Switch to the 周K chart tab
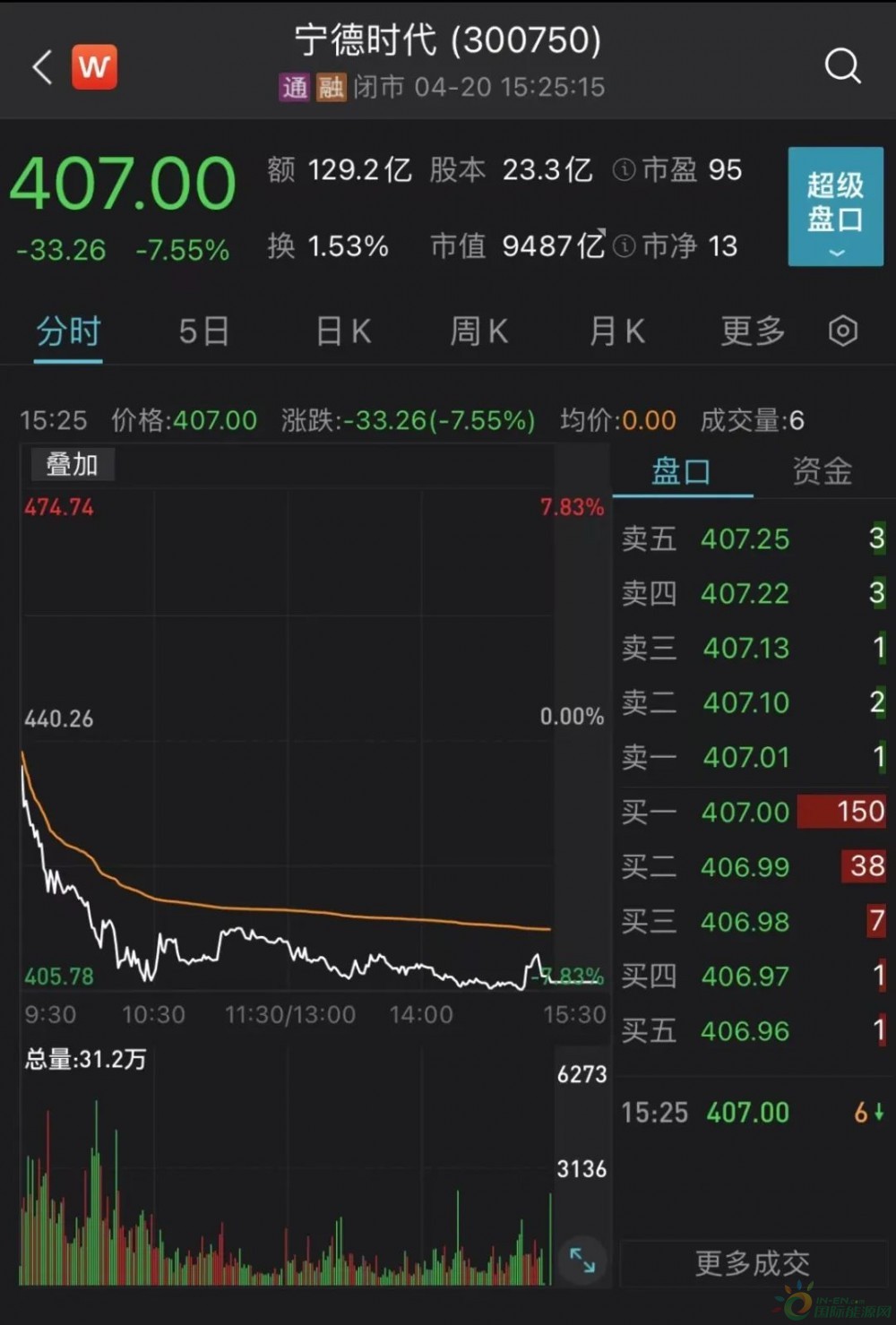Viewport: 896px width, 1325px height. click(x=478, y=332)
